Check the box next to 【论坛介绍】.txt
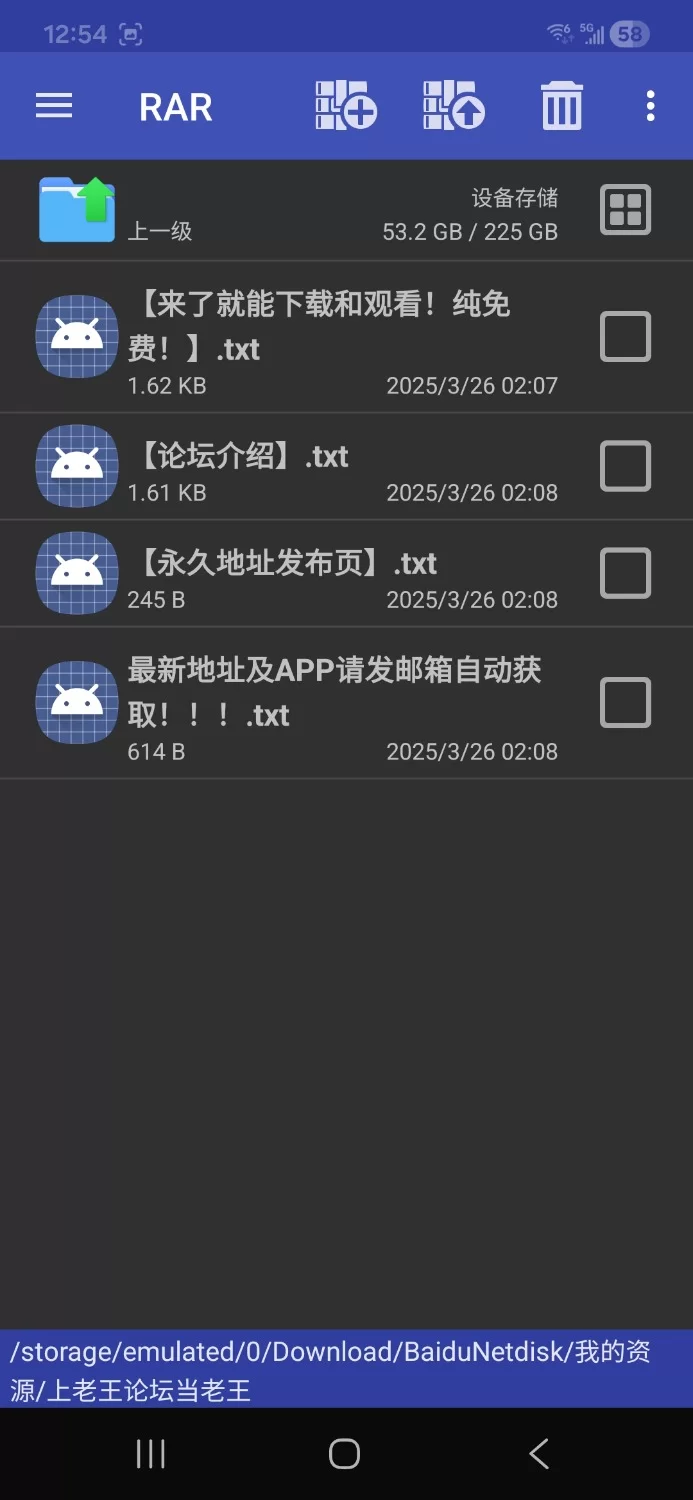The height and width of the screenshot is (1500, 693). 625,466
